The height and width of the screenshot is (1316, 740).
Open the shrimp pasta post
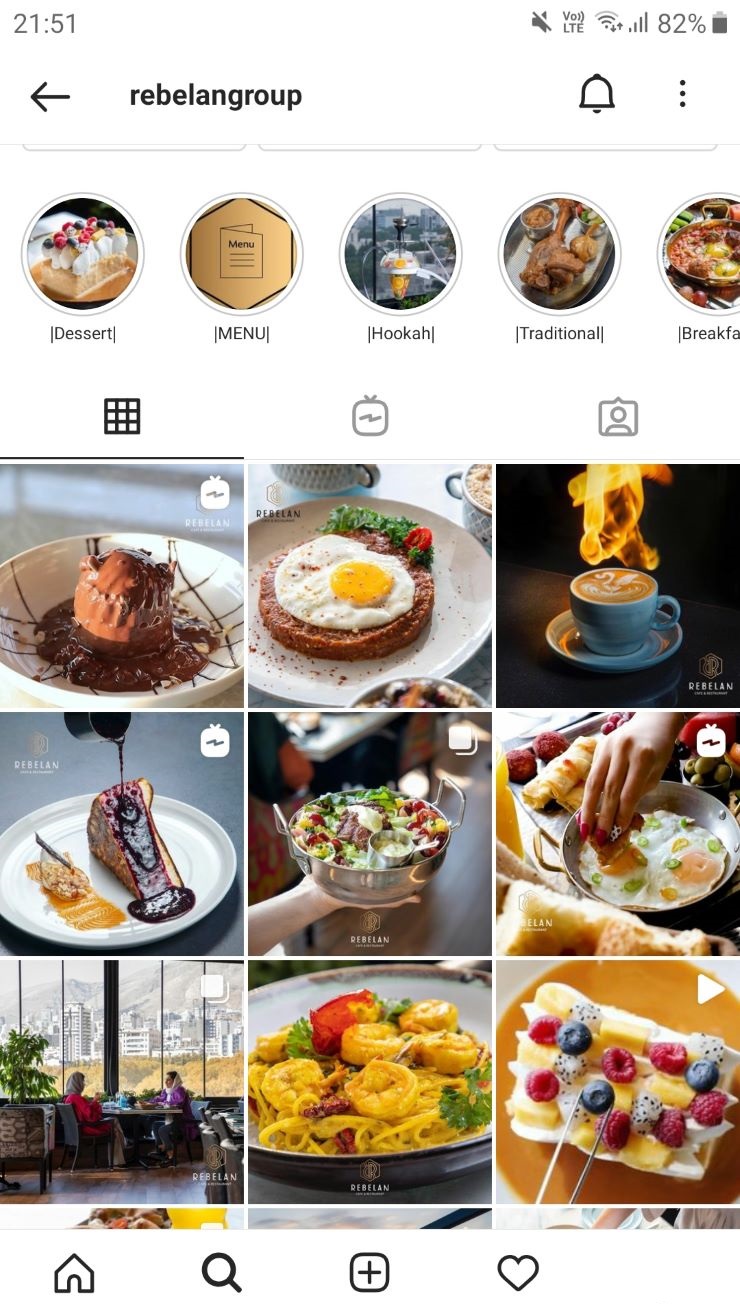coord(370,1082)
